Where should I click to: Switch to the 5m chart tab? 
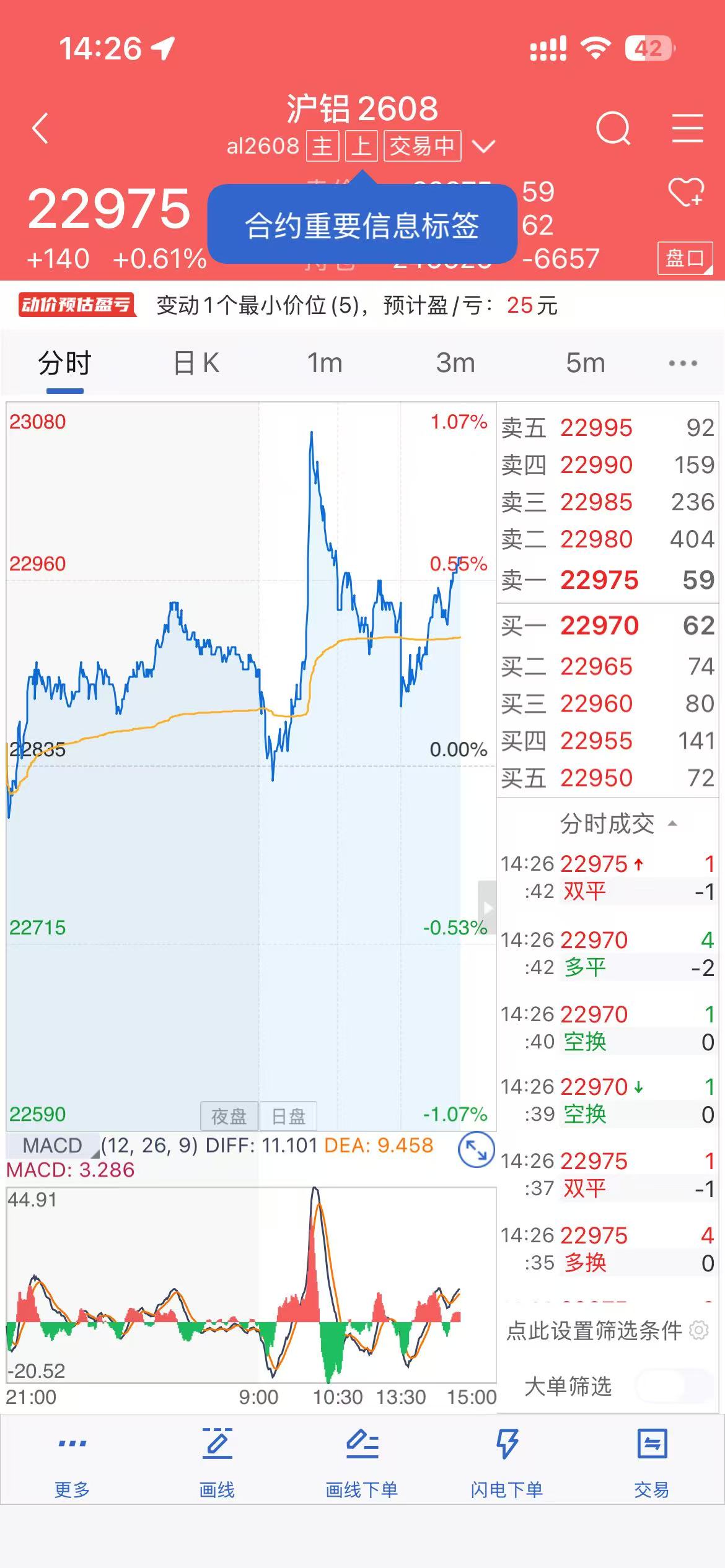point(585,363)
